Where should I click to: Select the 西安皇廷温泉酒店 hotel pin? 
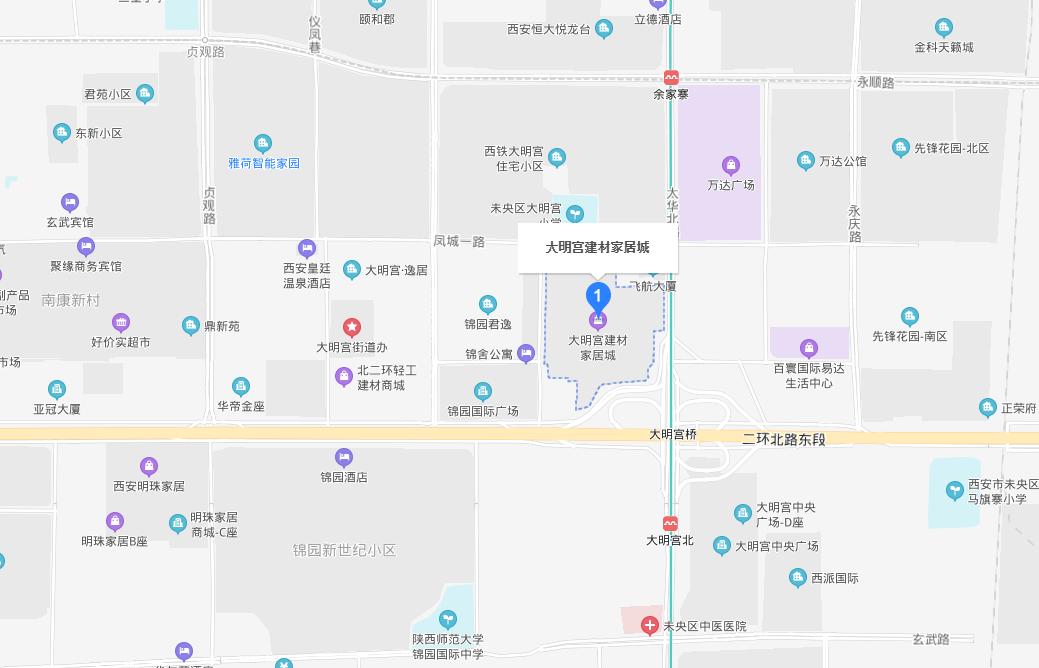pyautogui.click(x=307, y=248)
